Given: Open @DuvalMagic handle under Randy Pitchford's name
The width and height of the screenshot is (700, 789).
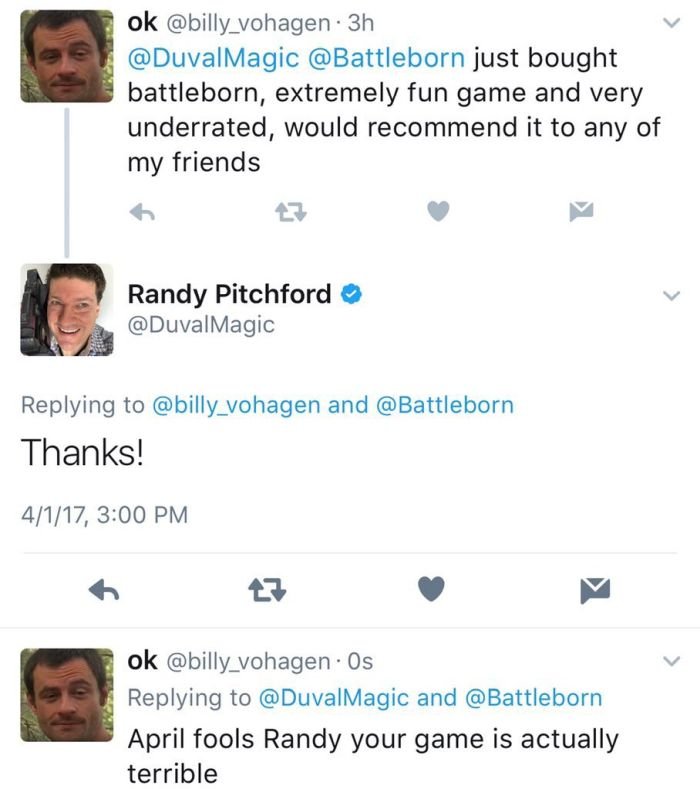Looking at the screenshot, I should click(x=201, y=325).
